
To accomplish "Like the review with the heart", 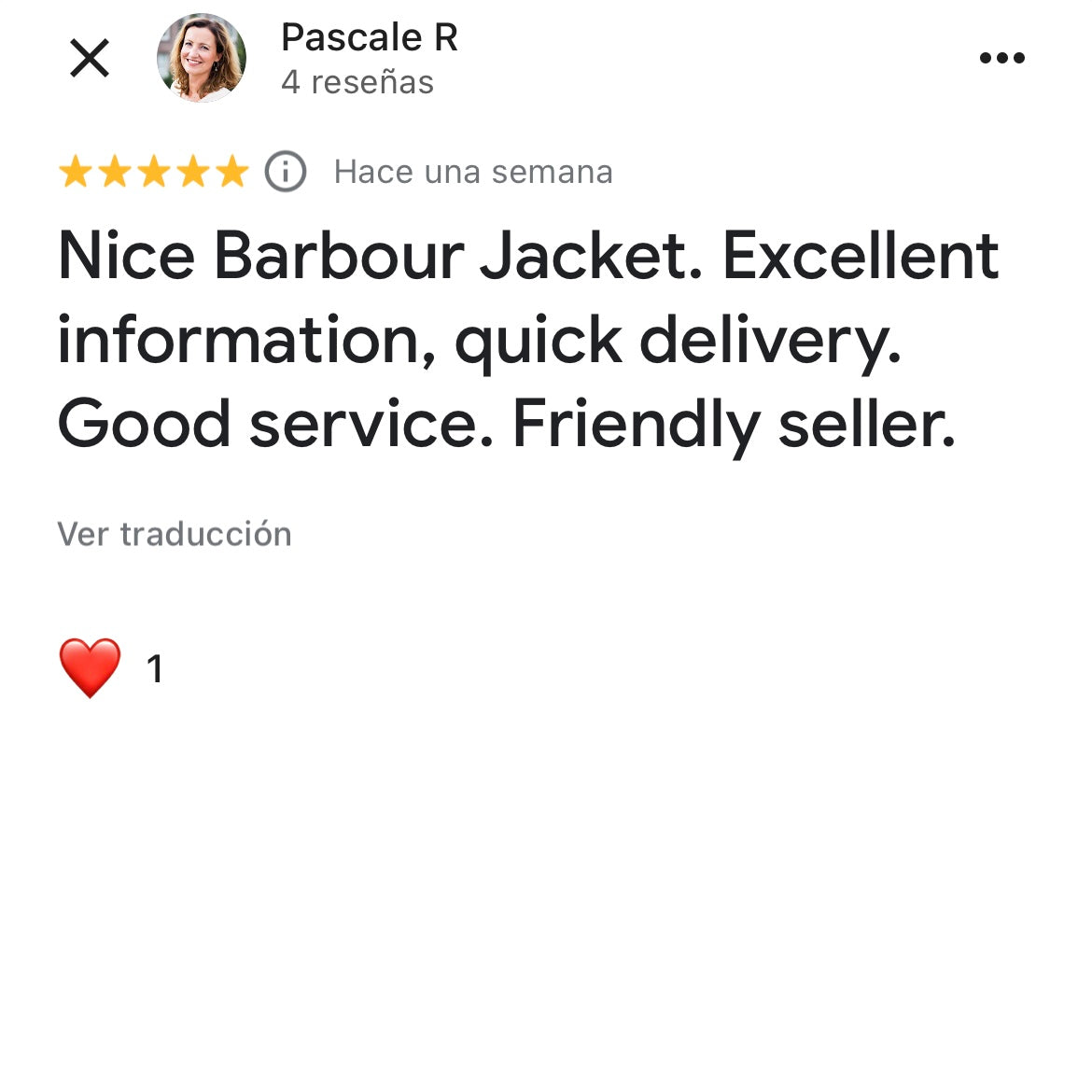I will point(91,668).
